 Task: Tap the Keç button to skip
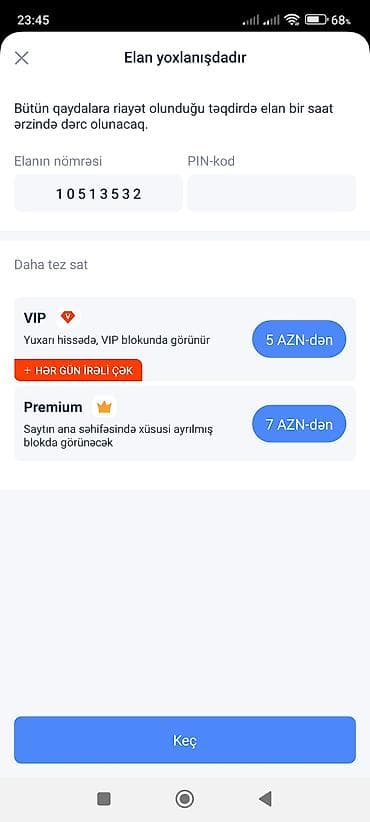(185, 740)
